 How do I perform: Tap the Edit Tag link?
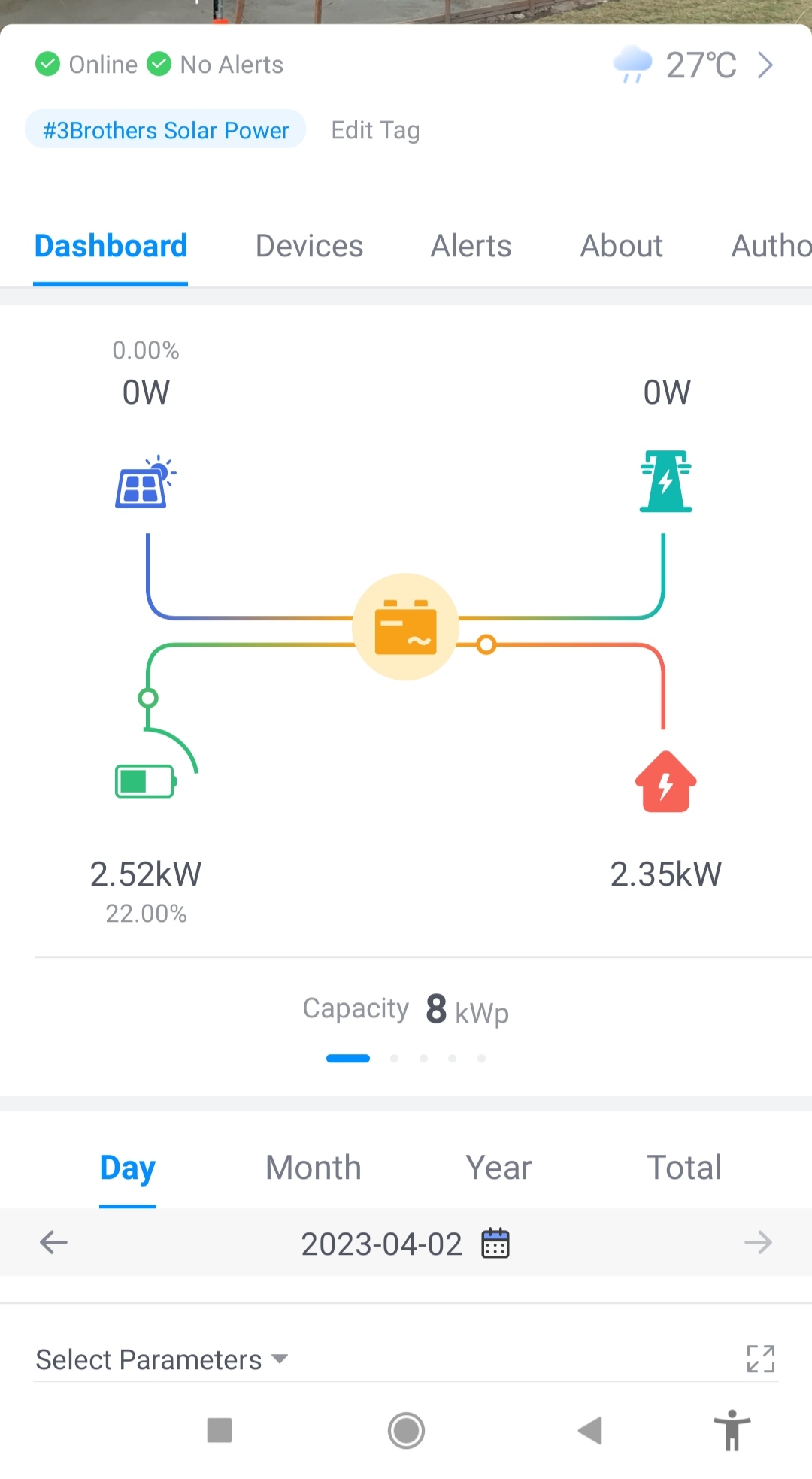coord(375,130)
